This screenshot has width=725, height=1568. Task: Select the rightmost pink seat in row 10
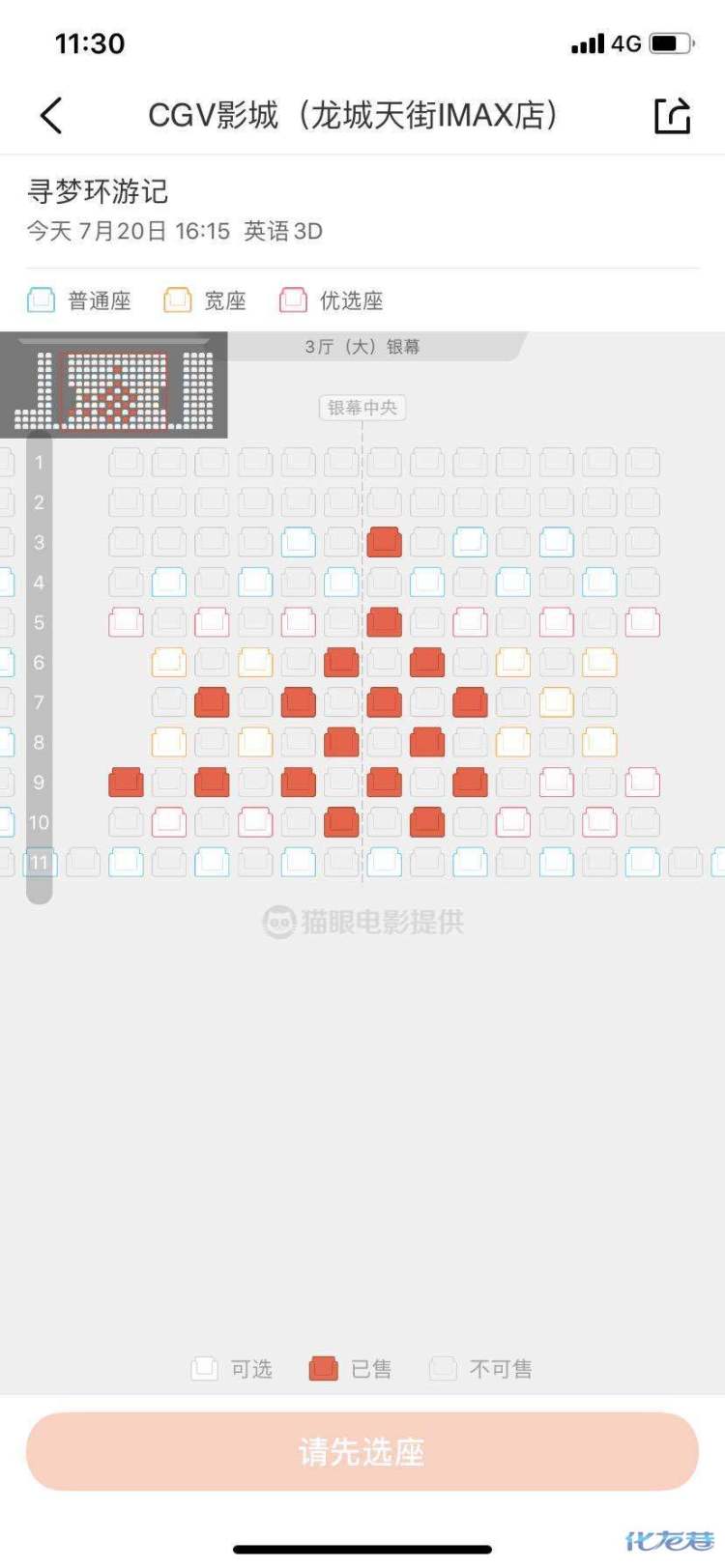tap(599, 822)
